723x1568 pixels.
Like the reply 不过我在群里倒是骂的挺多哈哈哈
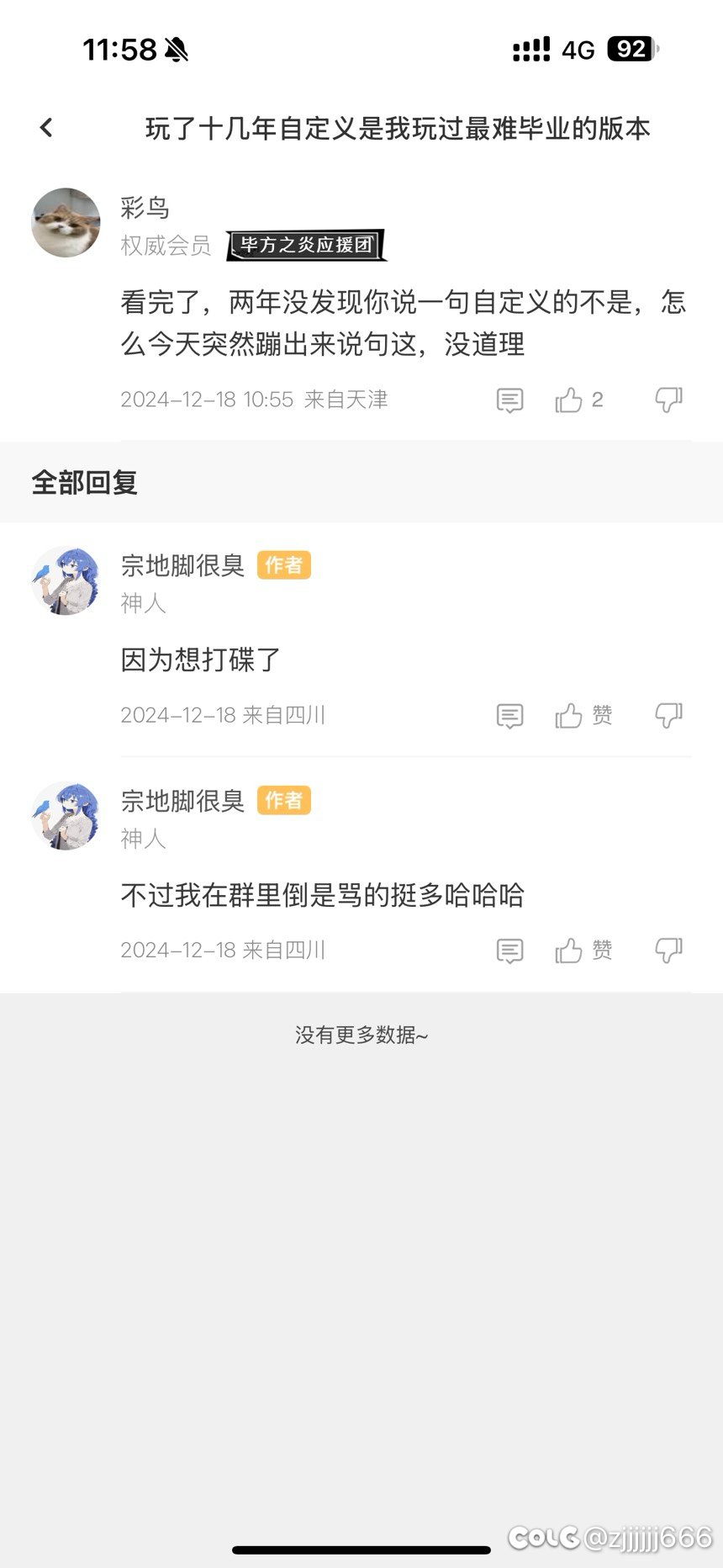pyautogui.click(x=583, y=951)
